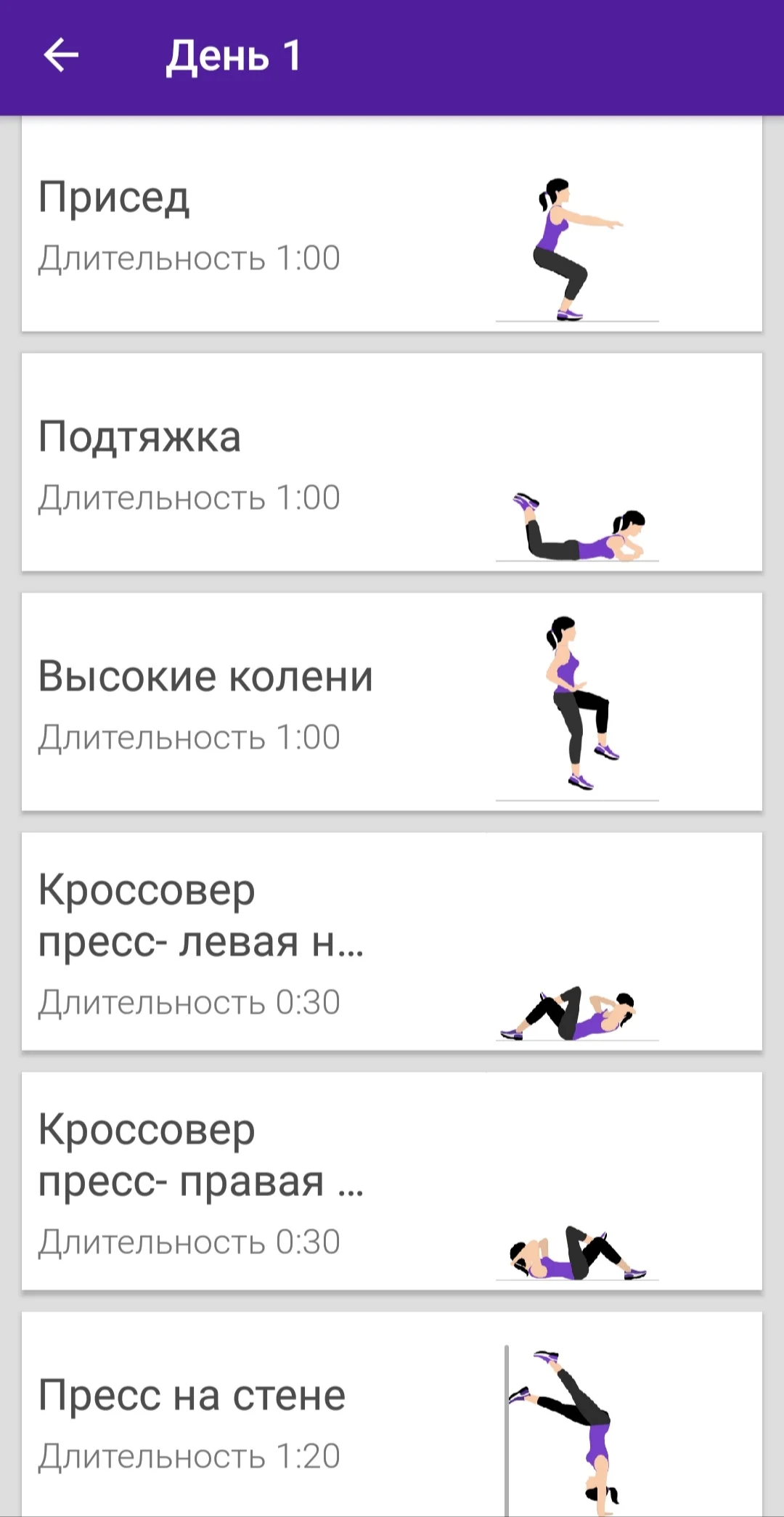Tap the truncated title пресс- левая н…
Screen dimensions: 784x1517
203,943
